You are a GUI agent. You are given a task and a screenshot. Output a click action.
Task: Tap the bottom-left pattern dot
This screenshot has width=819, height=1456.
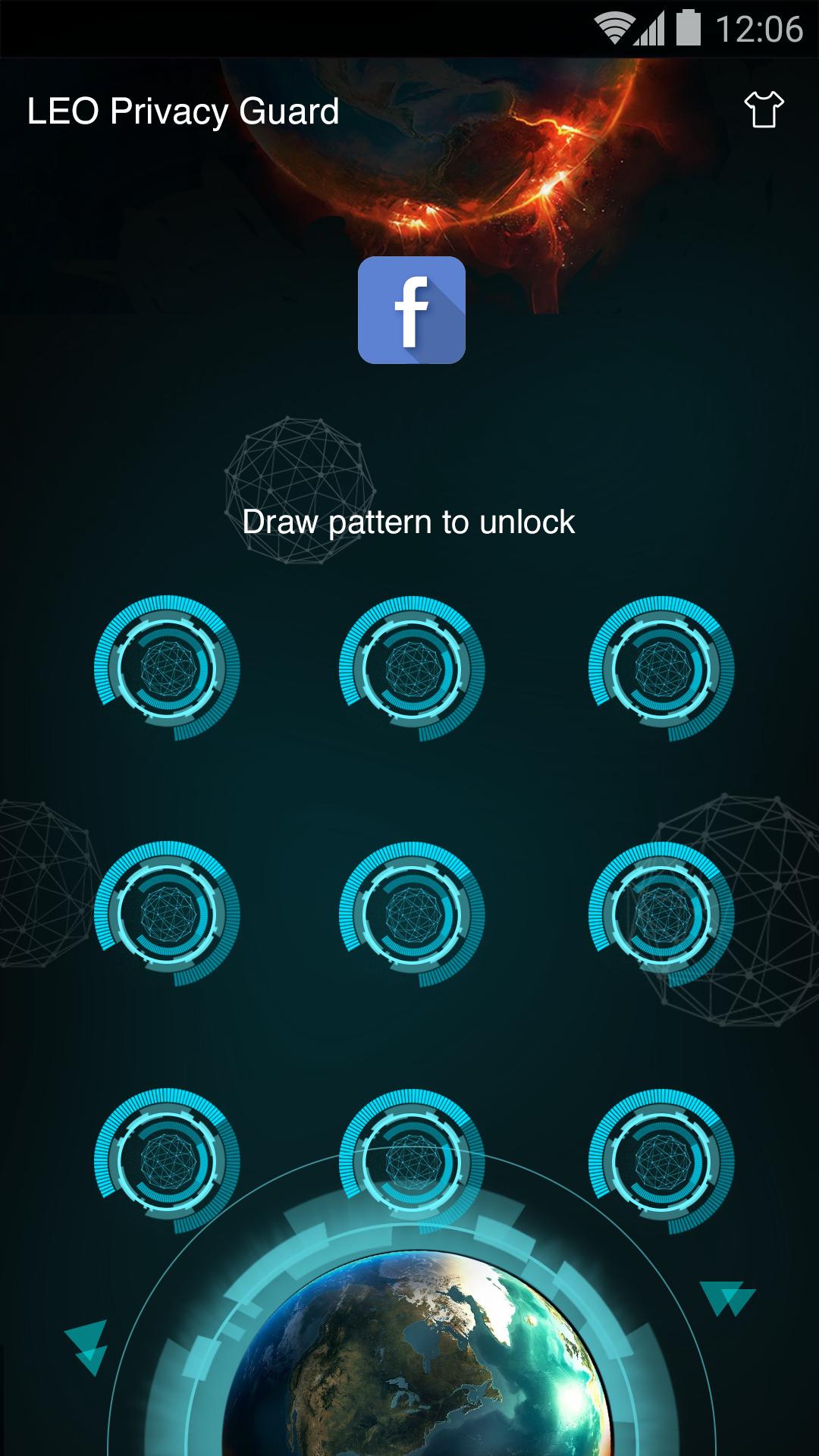tap(168, 1160)
